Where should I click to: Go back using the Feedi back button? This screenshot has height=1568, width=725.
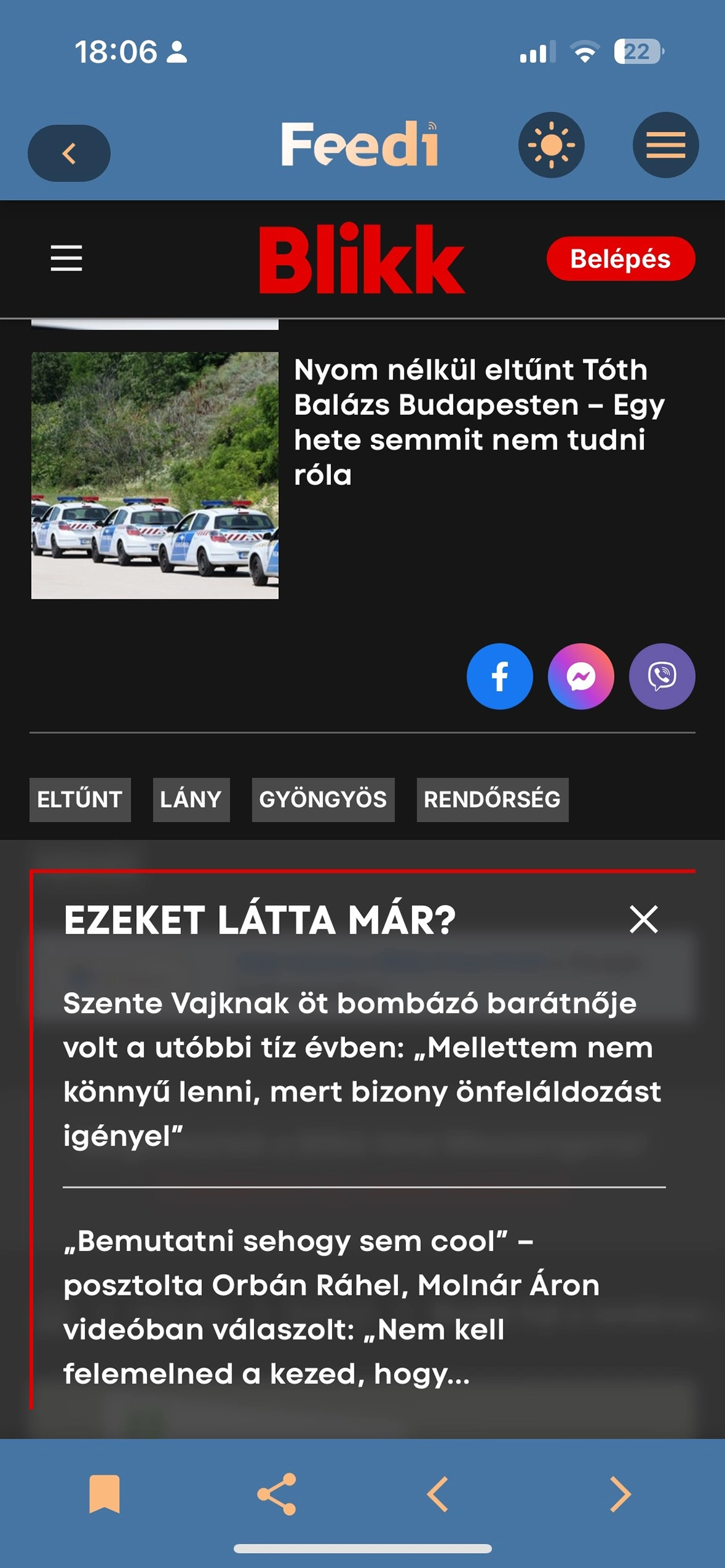click(69, 153)
